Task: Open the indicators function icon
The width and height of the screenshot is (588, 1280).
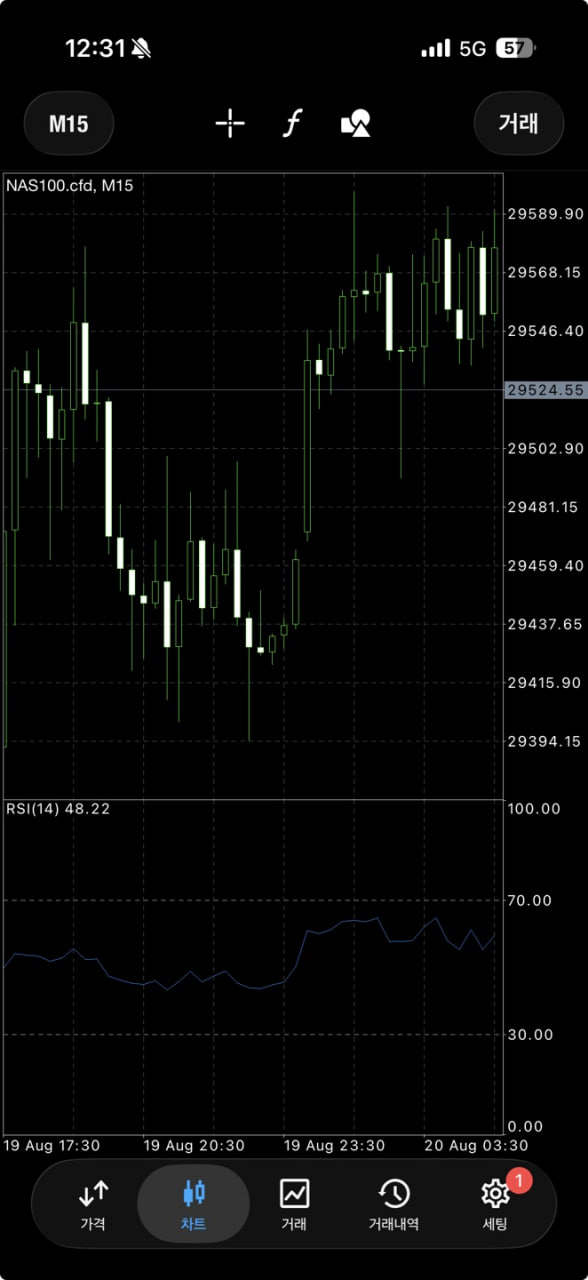Action: [x=291, y=124]
